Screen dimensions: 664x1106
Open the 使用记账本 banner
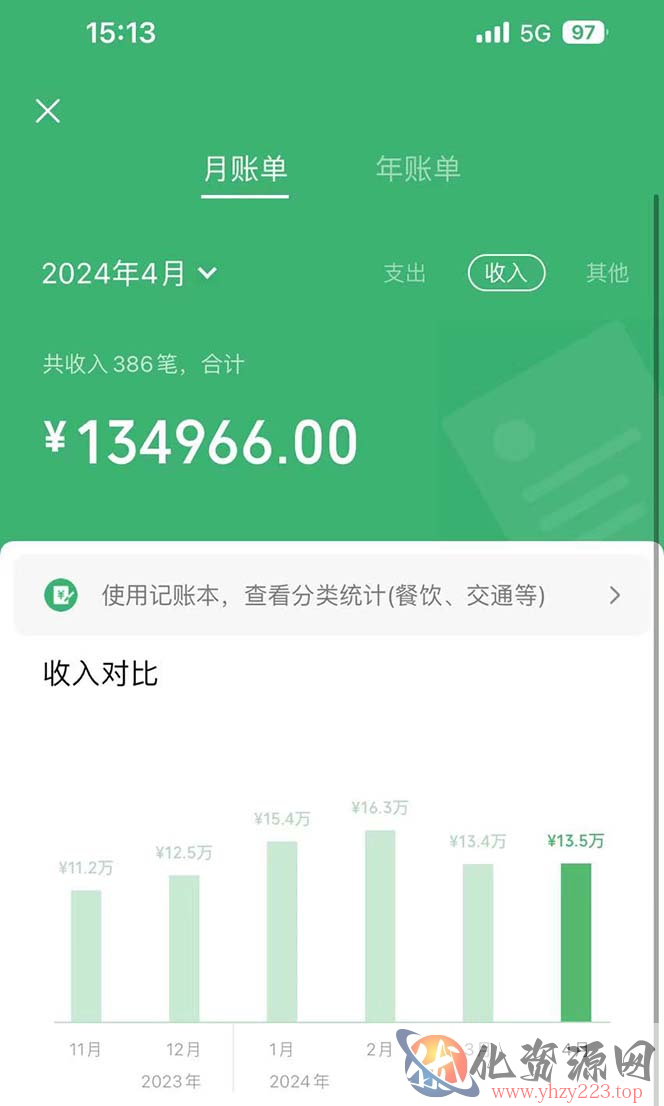[332, 595]
